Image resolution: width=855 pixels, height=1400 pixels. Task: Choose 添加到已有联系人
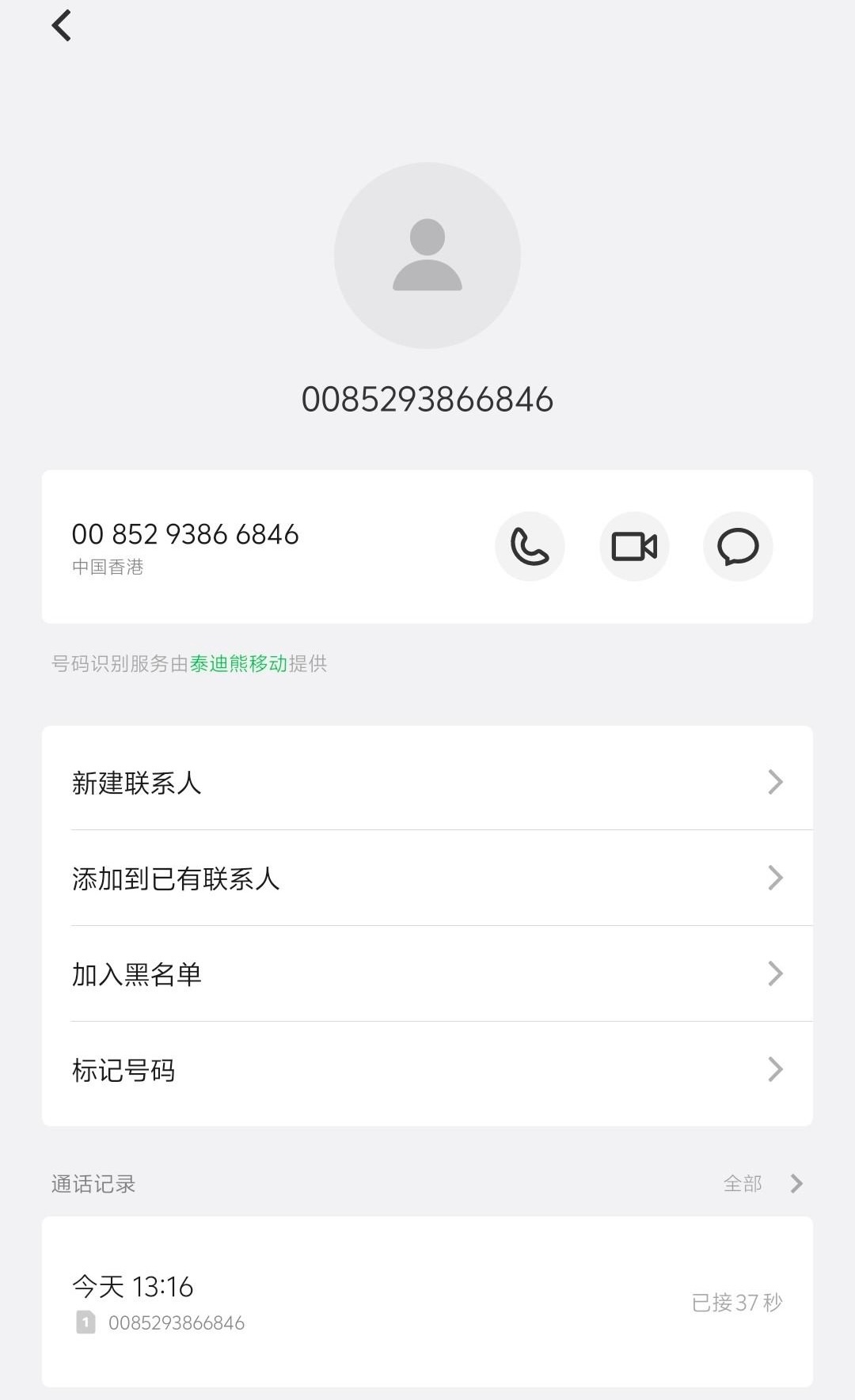(x=427, y=878)
